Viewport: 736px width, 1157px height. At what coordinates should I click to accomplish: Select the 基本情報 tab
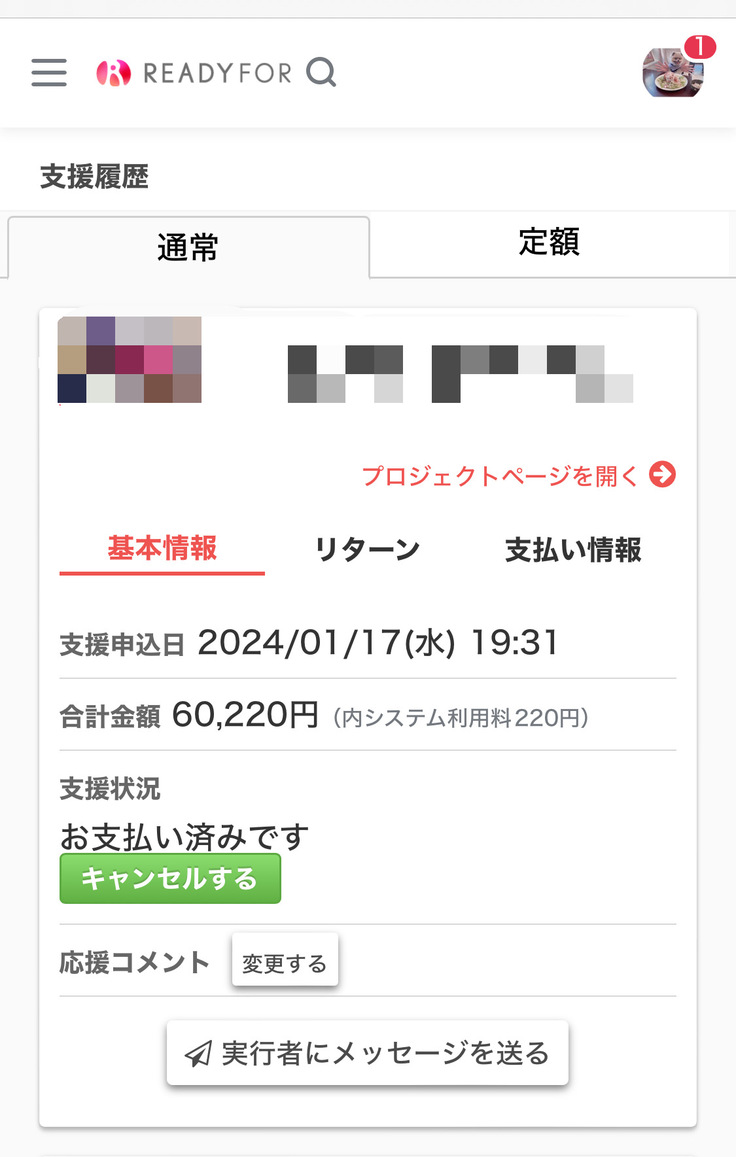[162, 548]
